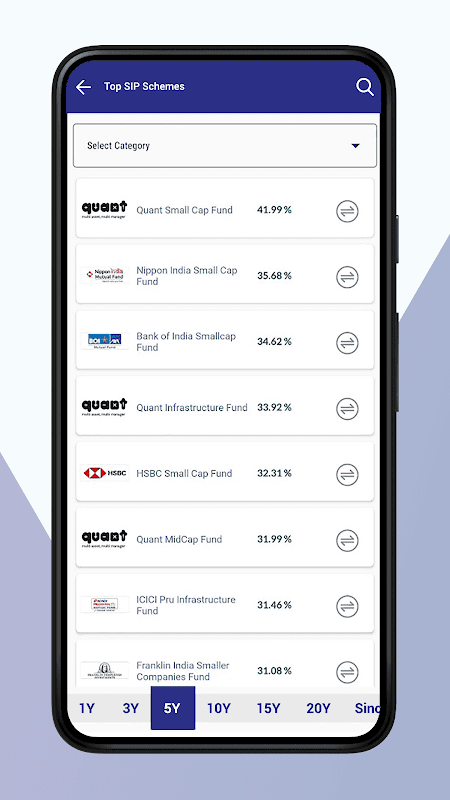
Task: Open the search magnifier icon
Action: [365, 87]
